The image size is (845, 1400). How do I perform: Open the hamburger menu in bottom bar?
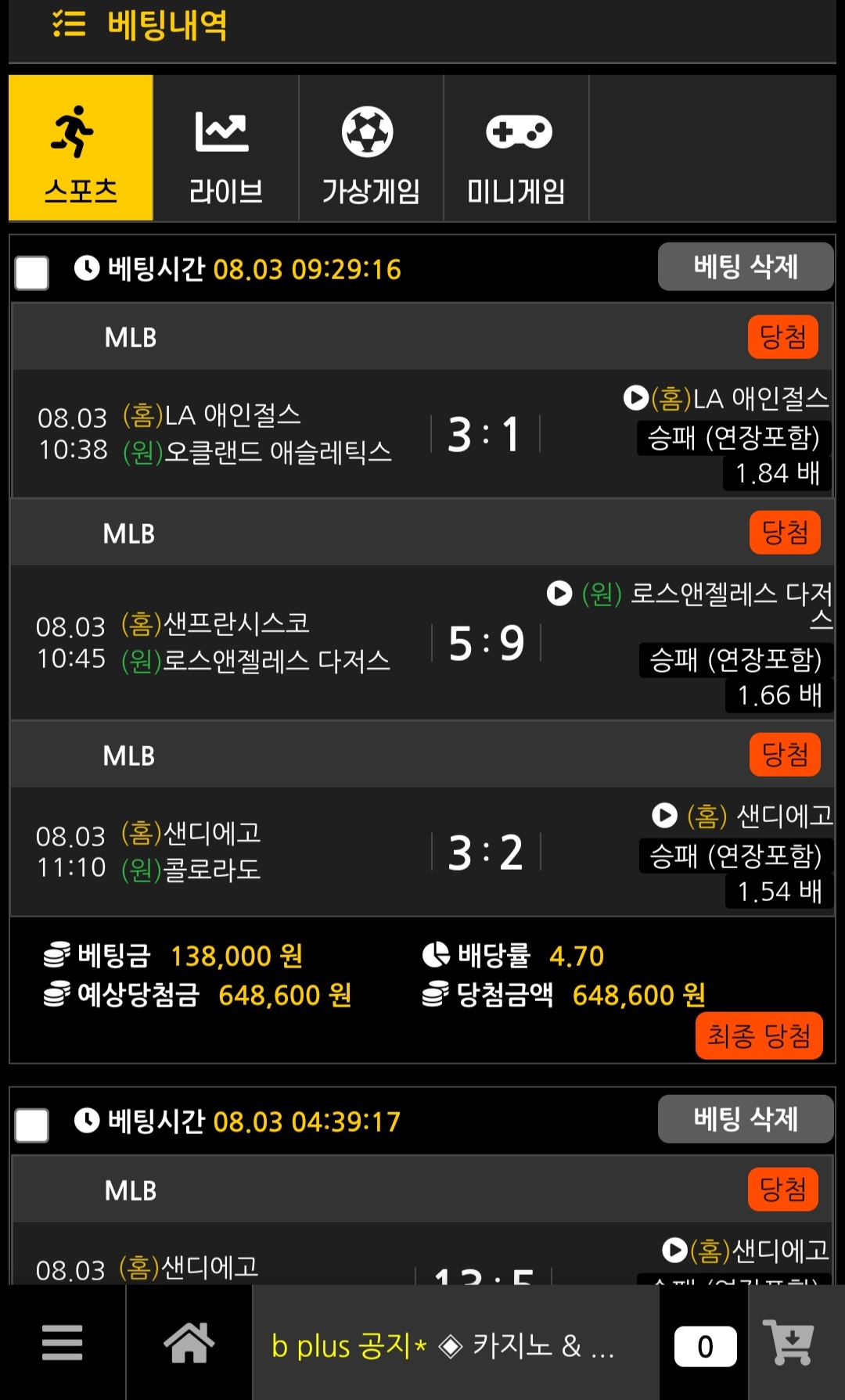[x=63, y=1343]
